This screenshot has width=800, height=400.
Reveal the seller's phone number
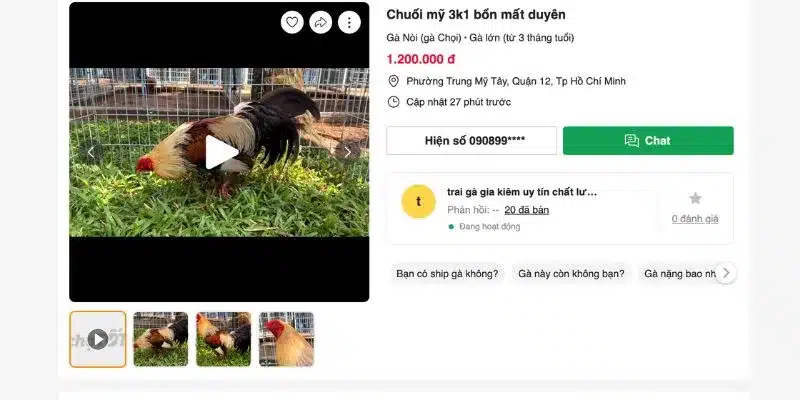point(472,141)
